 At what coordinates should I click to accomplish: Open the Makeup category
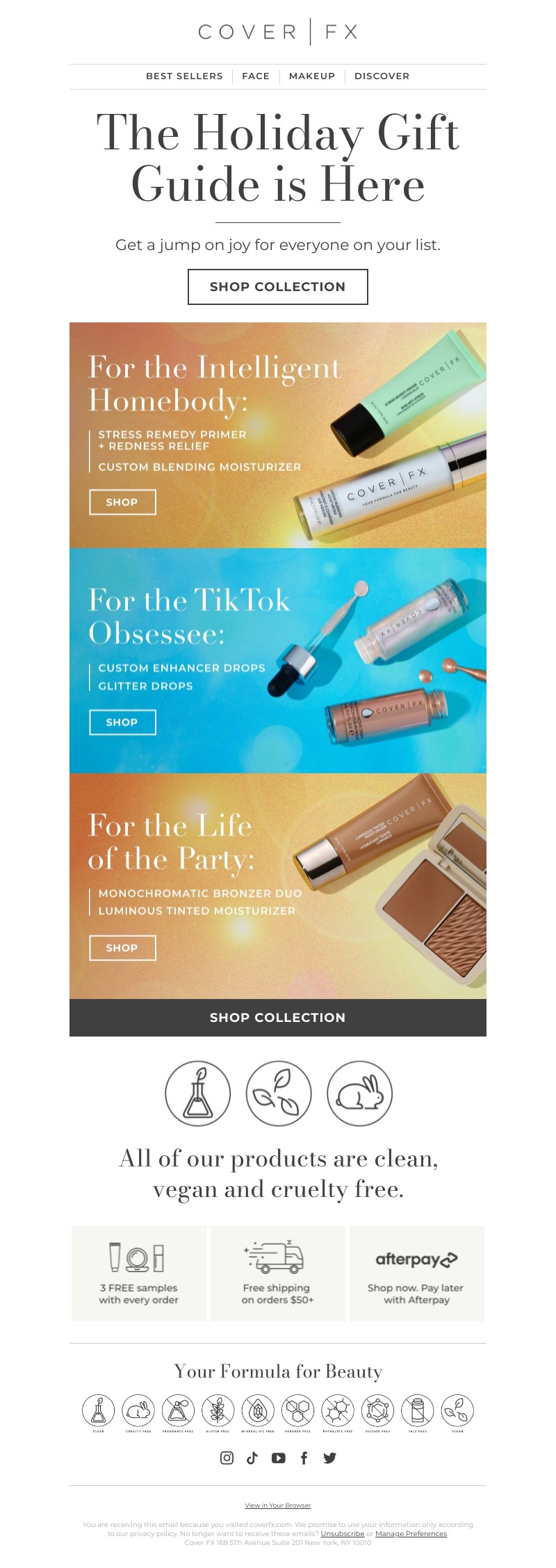pyautogui.click(x=312, y=76)
